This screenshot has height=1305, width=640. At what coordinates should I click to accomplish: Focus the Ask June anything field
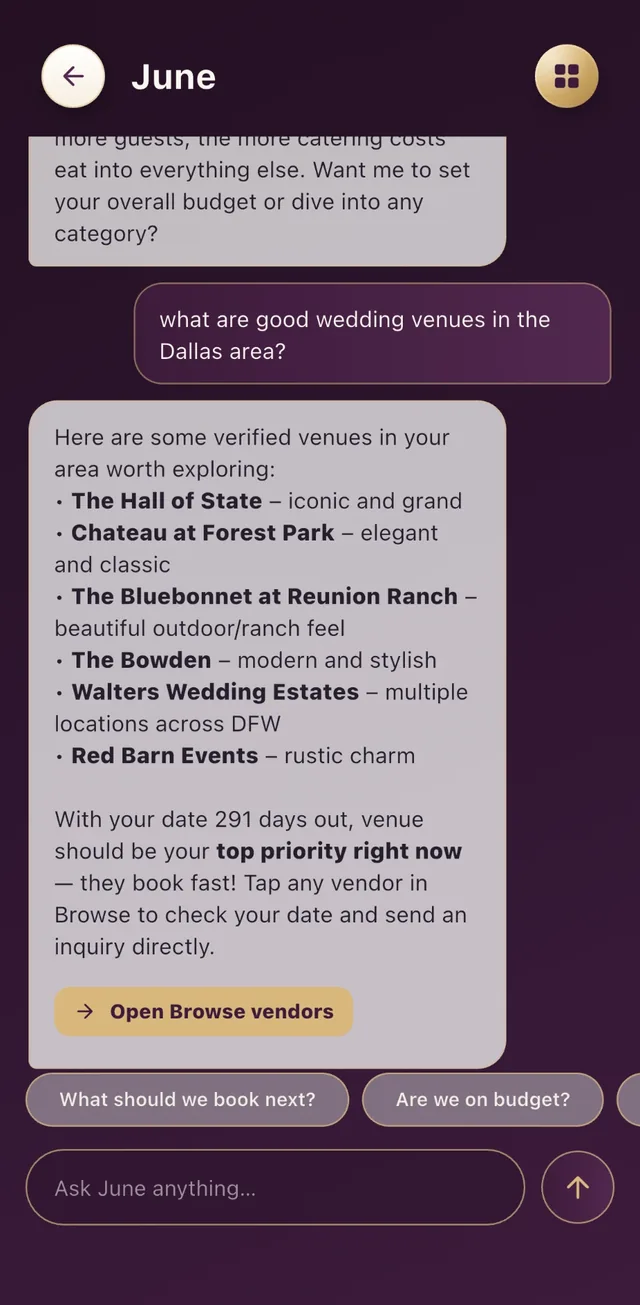click(x=275, y=1188)
